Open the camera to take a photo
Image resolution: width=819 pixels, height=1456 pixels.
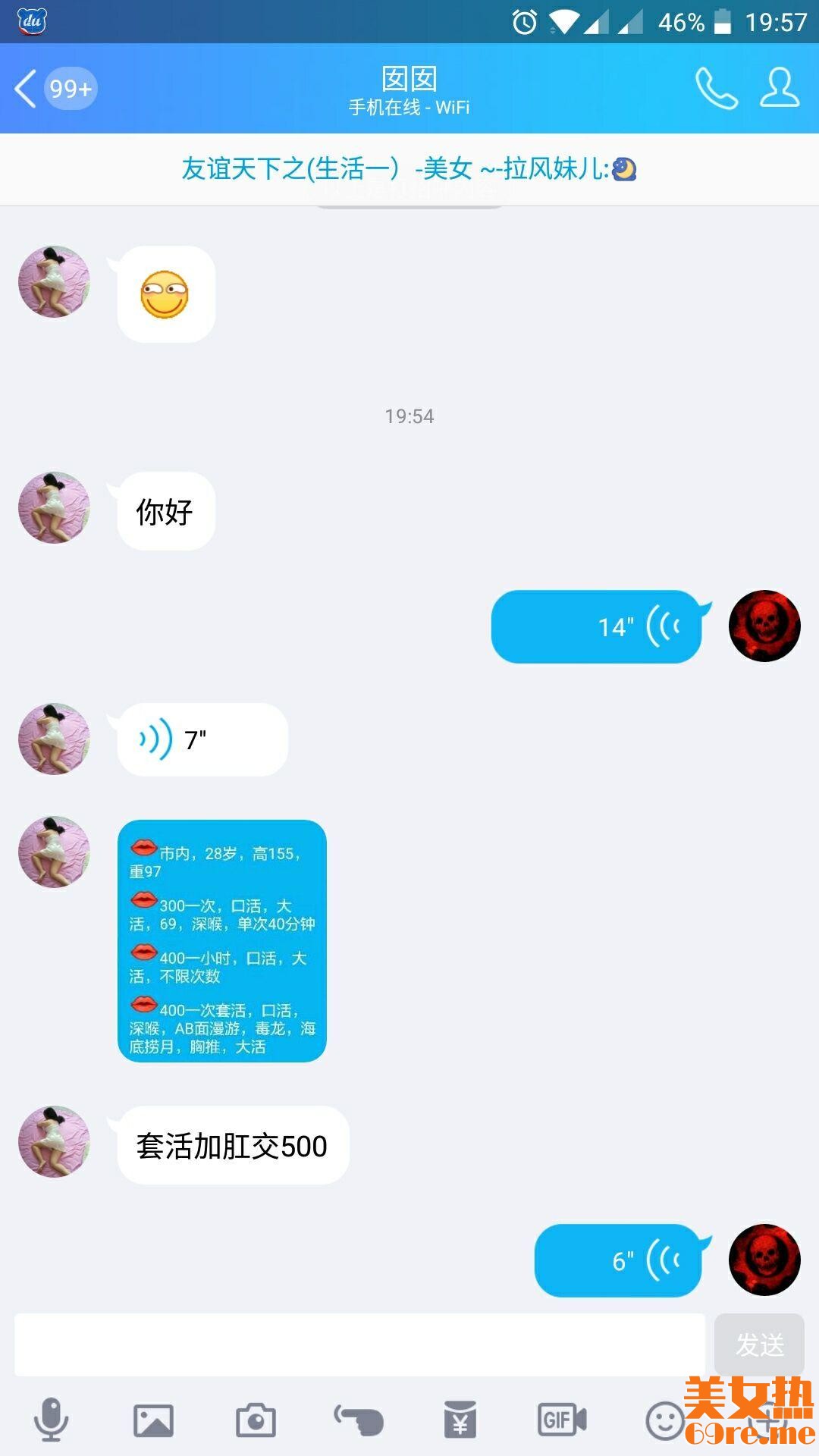pos(256,1420)
